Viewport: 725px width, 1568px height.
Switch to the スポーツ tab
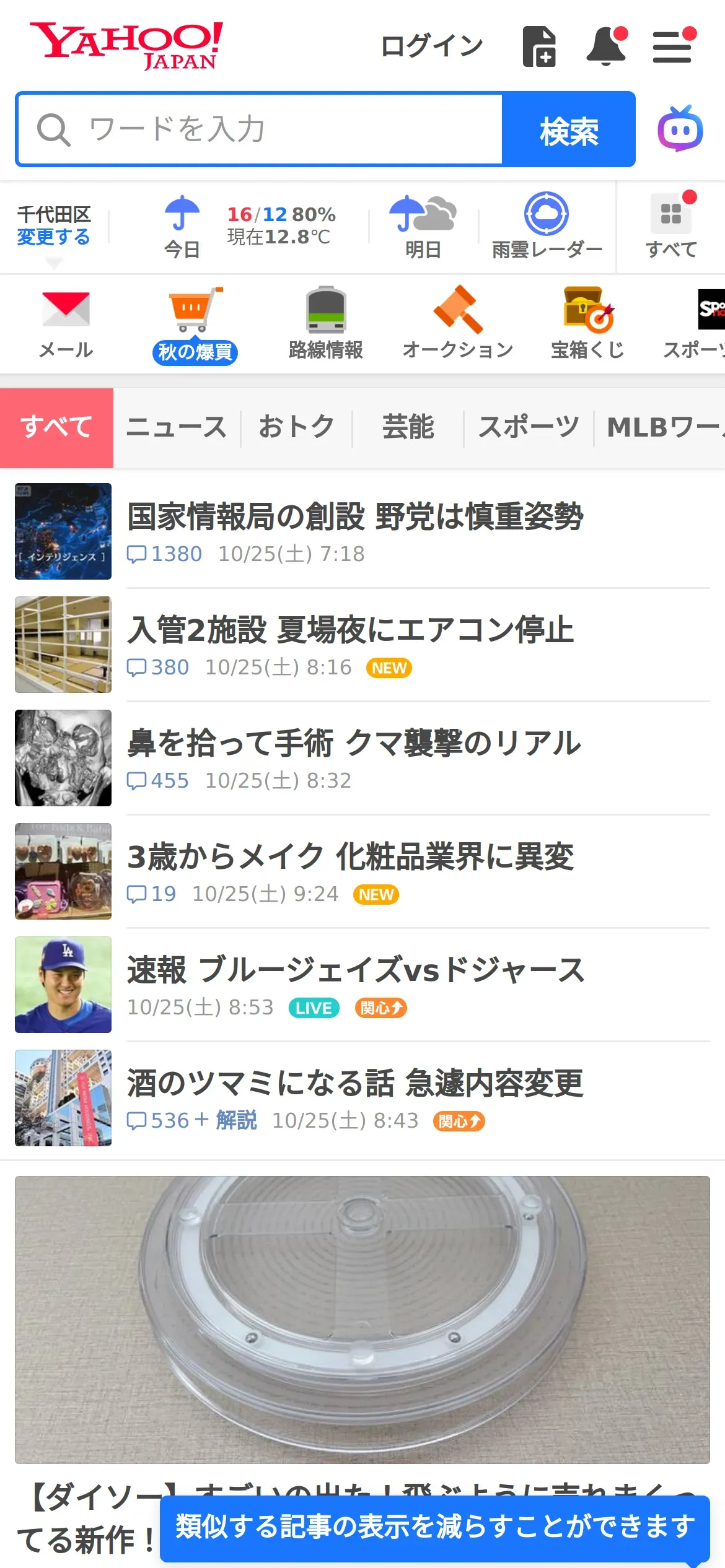[x=529, y=427]
